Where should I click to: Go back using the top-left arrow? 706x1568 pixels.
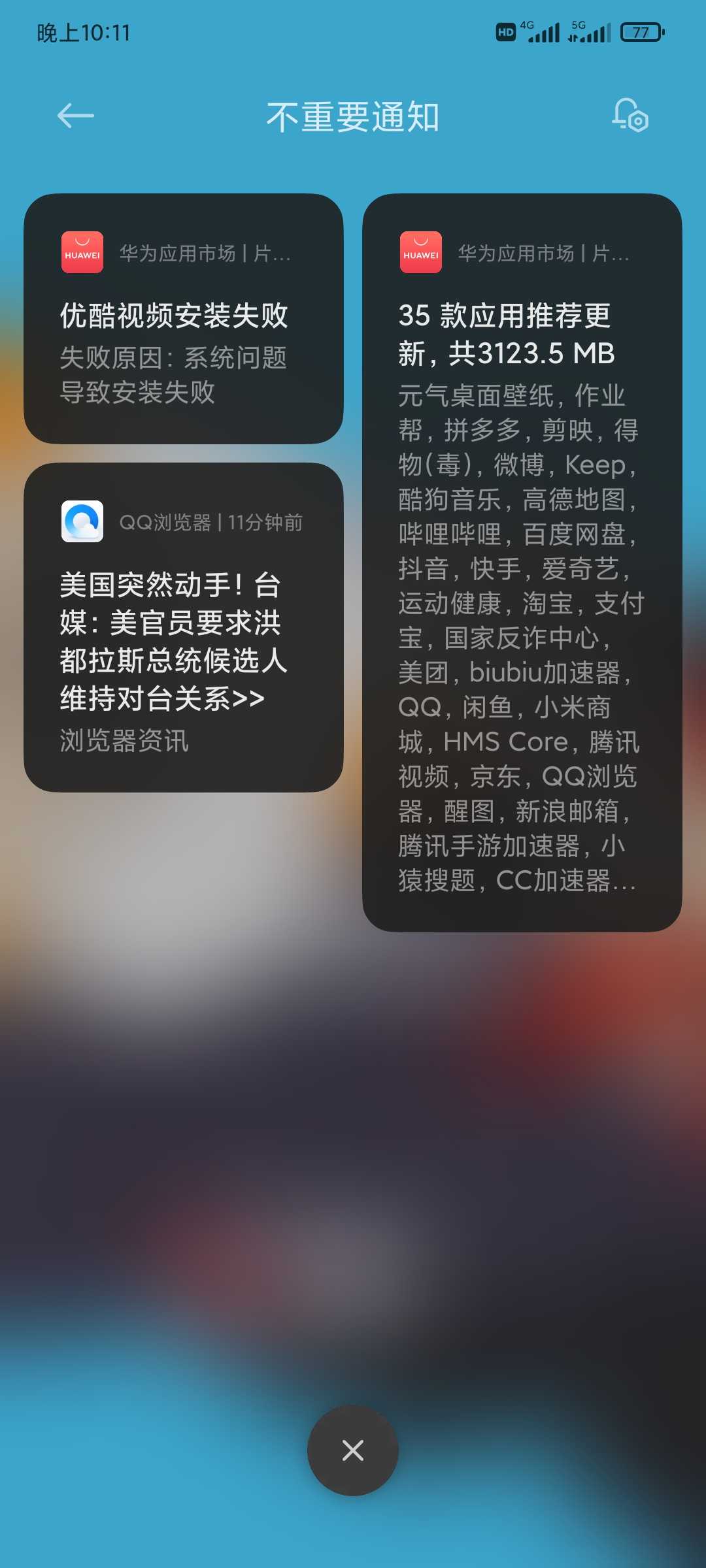tap(76, 116)
